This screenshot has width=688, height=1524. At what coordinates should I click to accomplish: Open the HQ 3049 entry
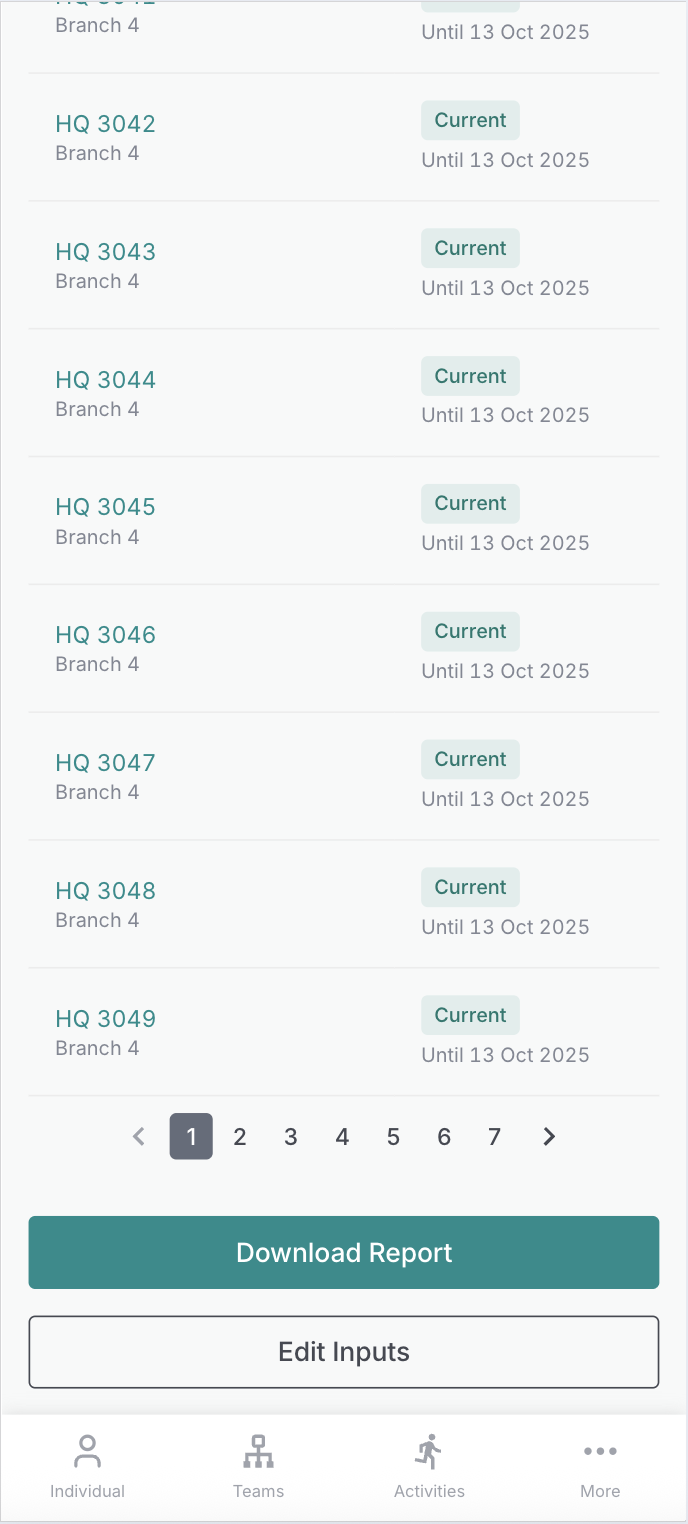106,1019
